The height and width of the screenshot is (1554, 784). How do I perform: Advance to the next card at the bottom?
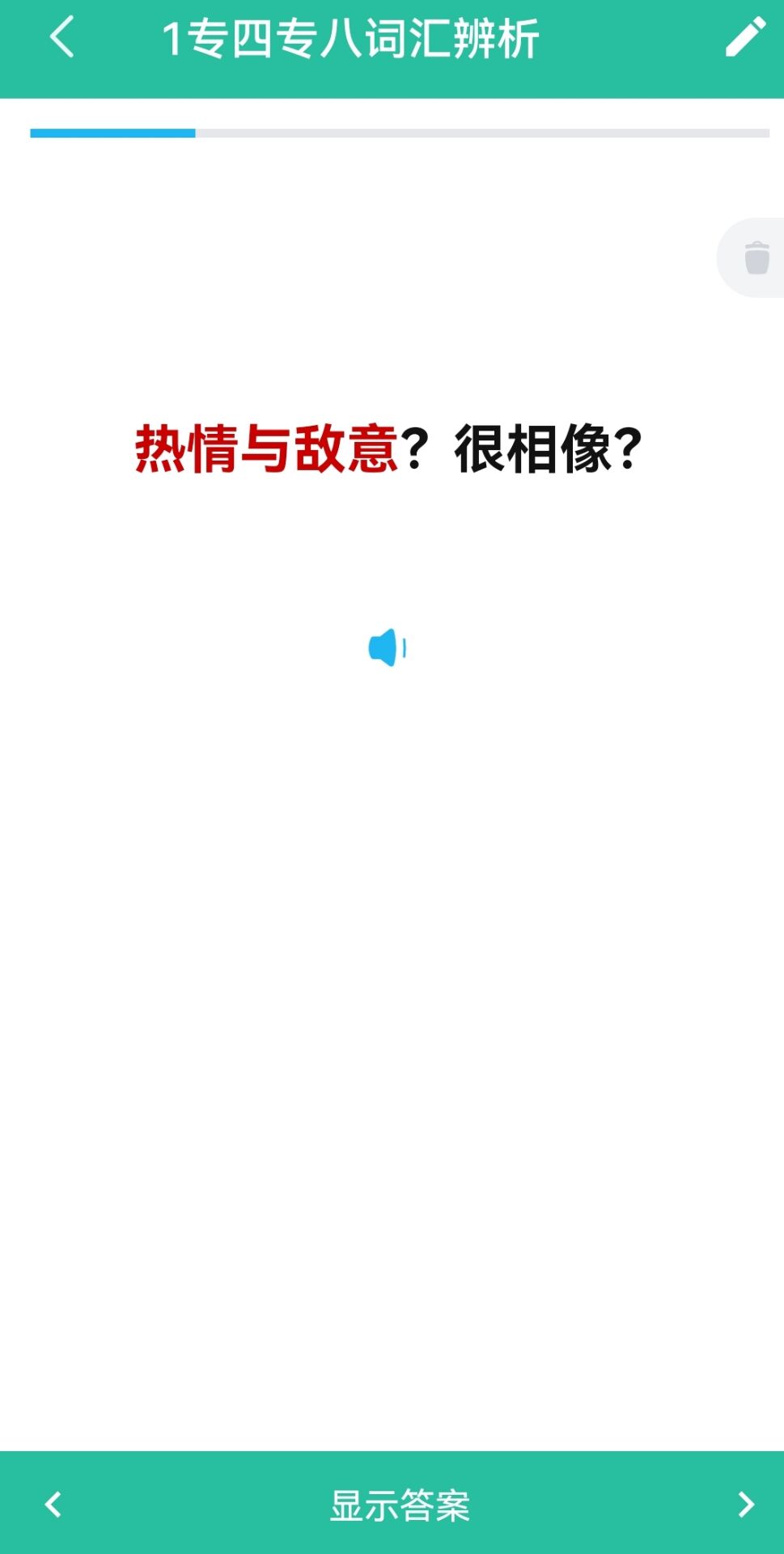[746, 1505]
